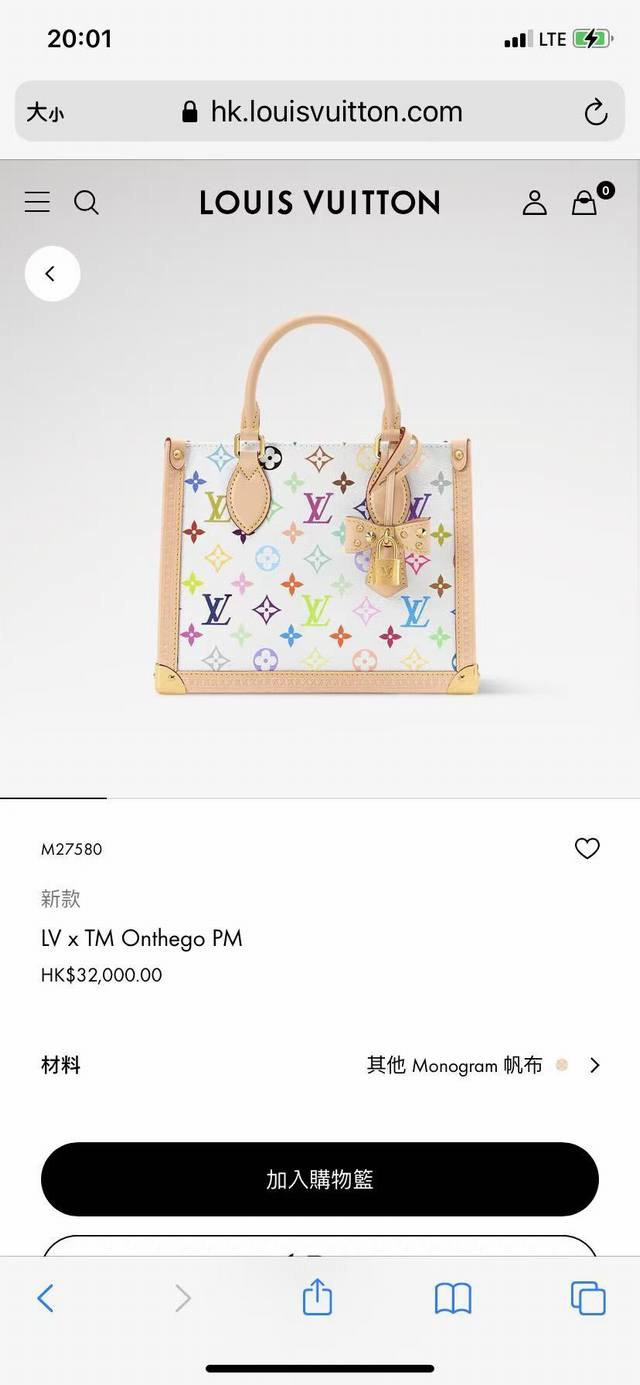Screen dimensions: 640x1385
Task: Reload the page in the address bar
Action: [596, 112]
